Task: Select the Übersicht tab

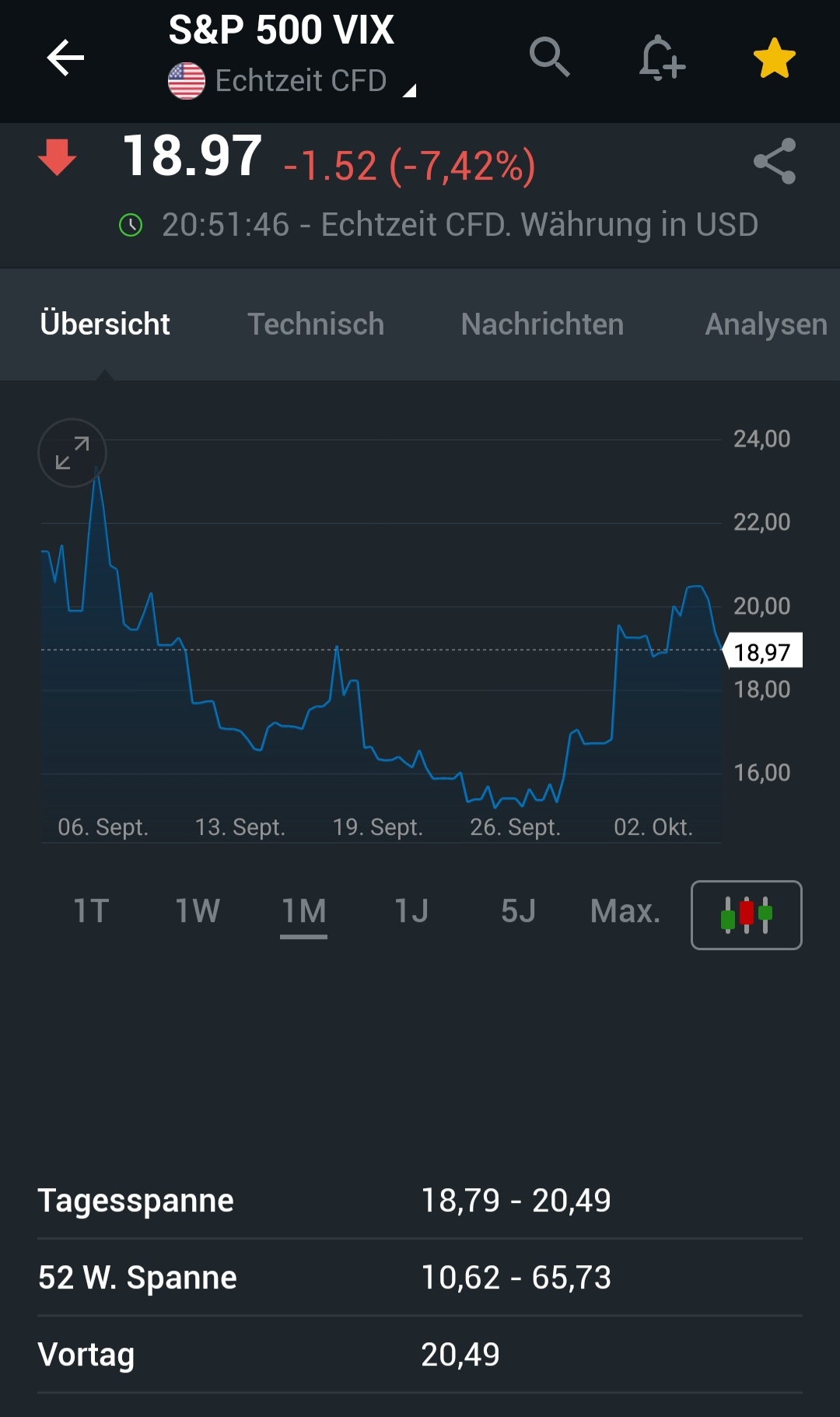Action: [105, 324]
